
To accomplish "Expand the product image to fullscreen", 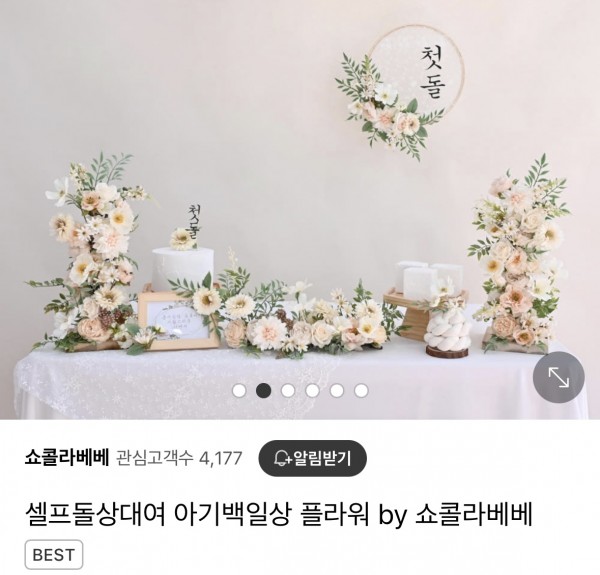I will click(558, 378).
